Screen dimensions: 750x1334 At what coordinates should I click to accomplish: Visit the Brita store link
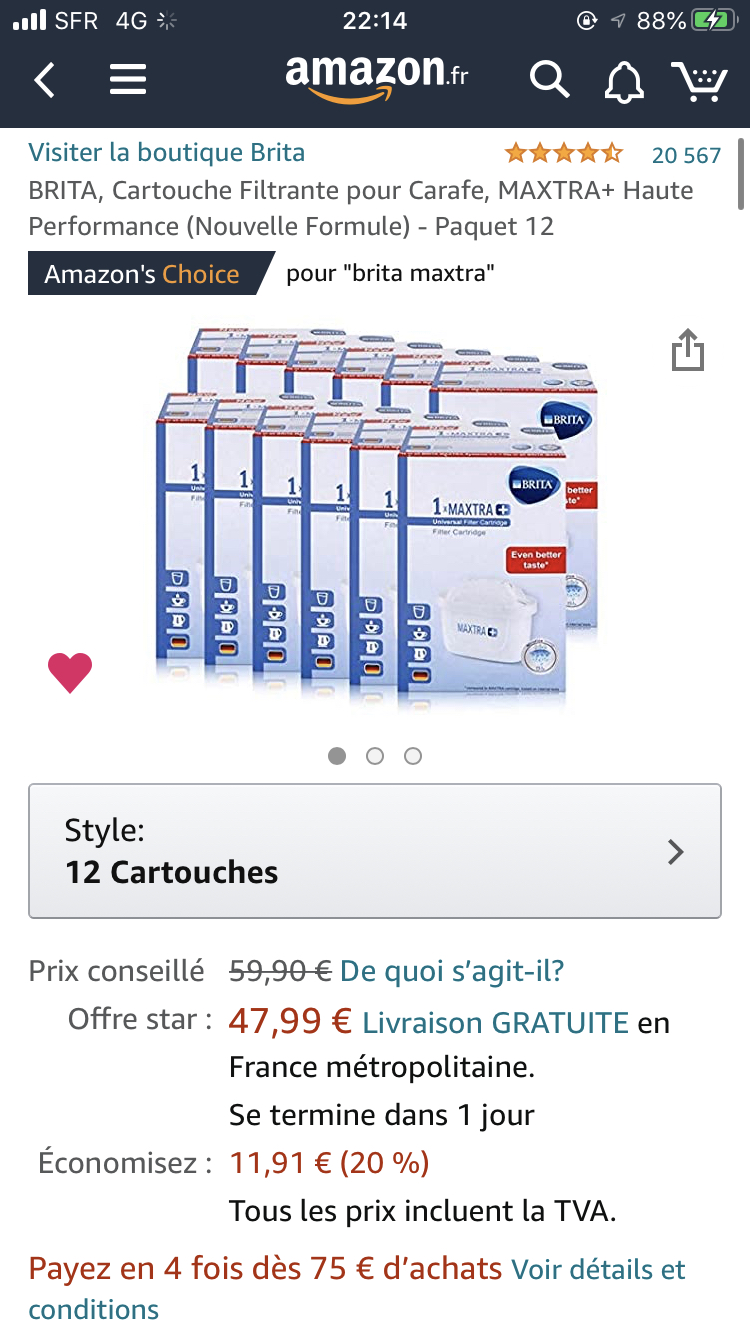coord(166,153)
